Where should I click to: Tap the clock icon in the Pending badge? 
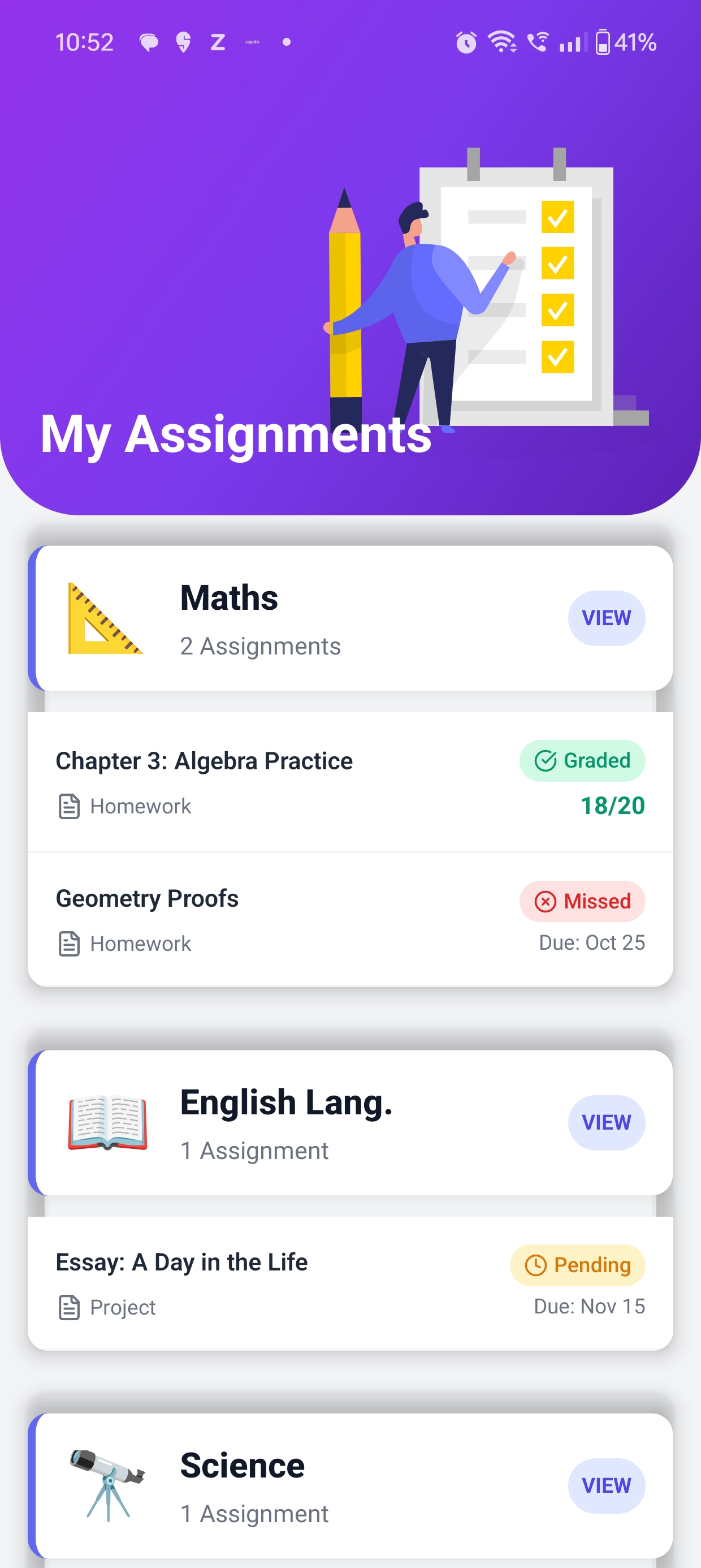535,1265
